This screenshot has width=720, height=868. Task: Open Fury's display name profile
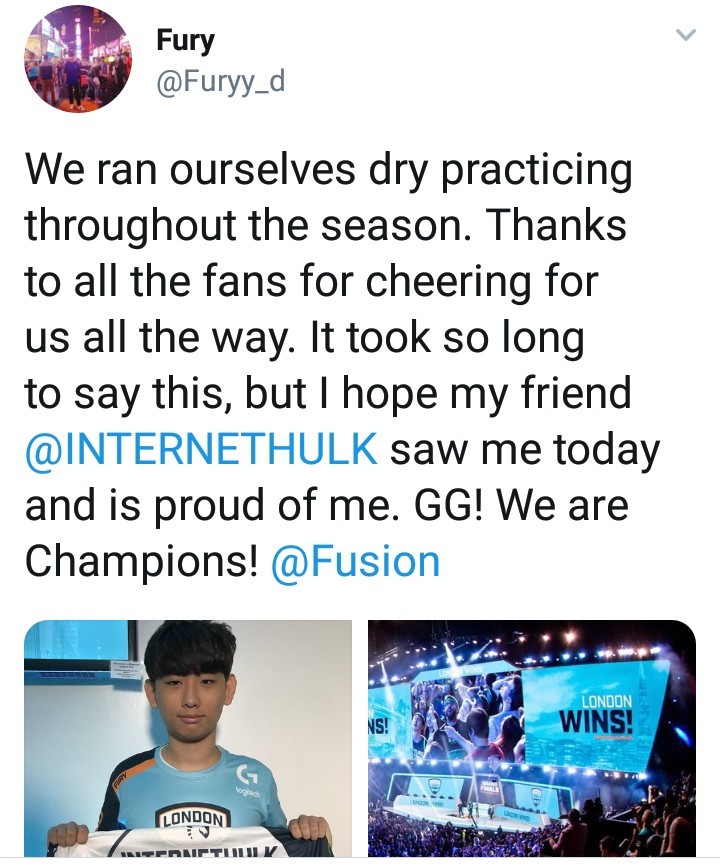tap(186, 39)
